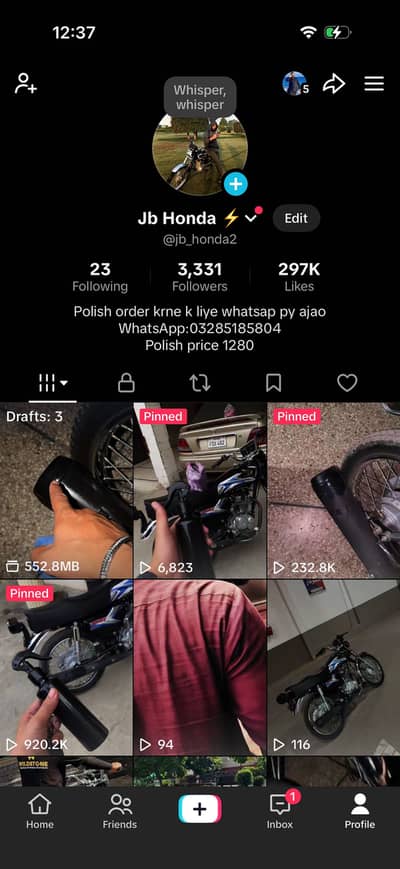Switch to the liked videos heart tab

347,382
